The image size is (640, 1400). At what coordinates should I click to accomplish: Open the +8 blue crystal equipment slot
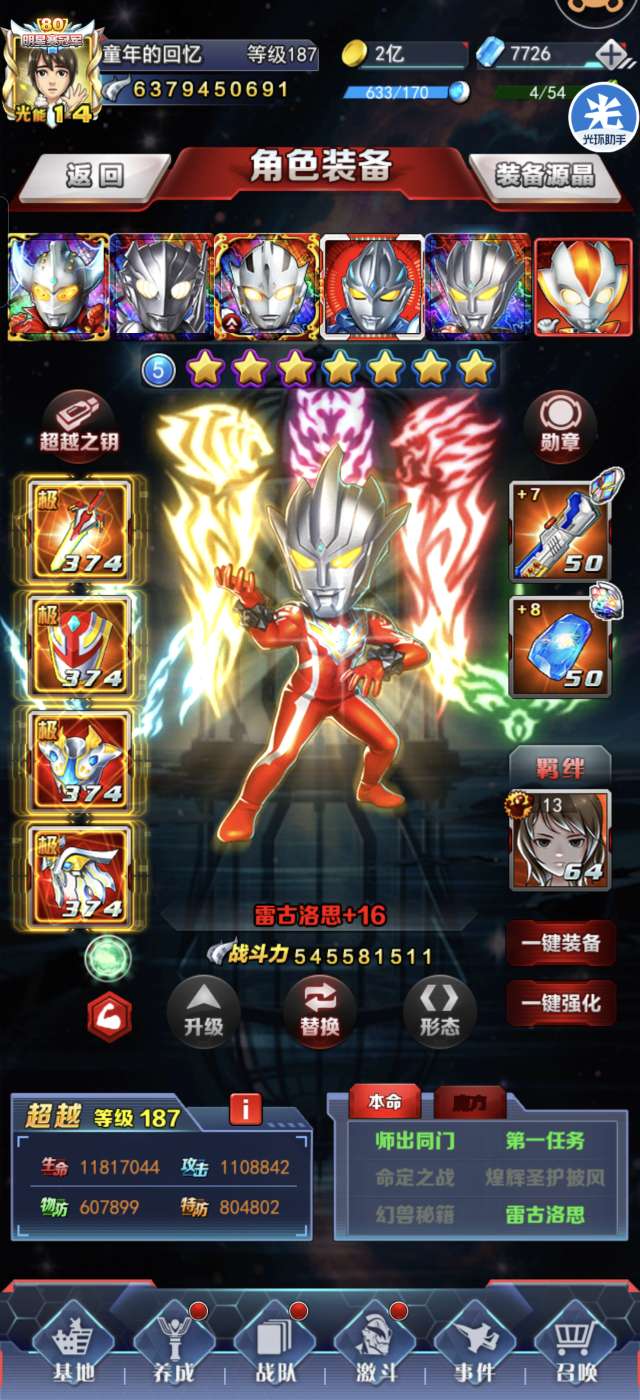coord(560,647)
